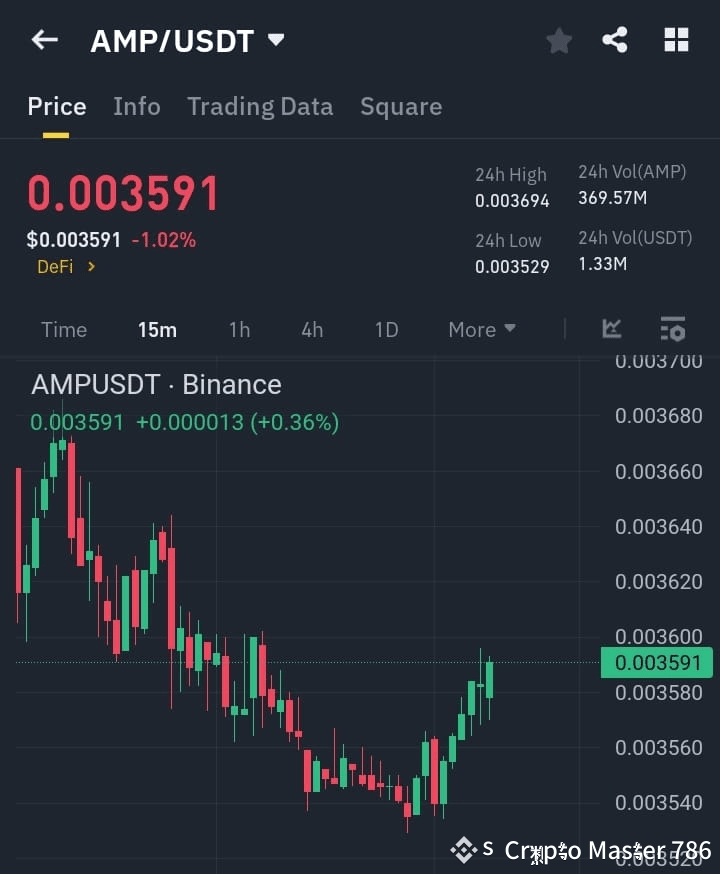Switch chart to the 15m timeframe
This screenshot has height=874, width=720.
157,329
